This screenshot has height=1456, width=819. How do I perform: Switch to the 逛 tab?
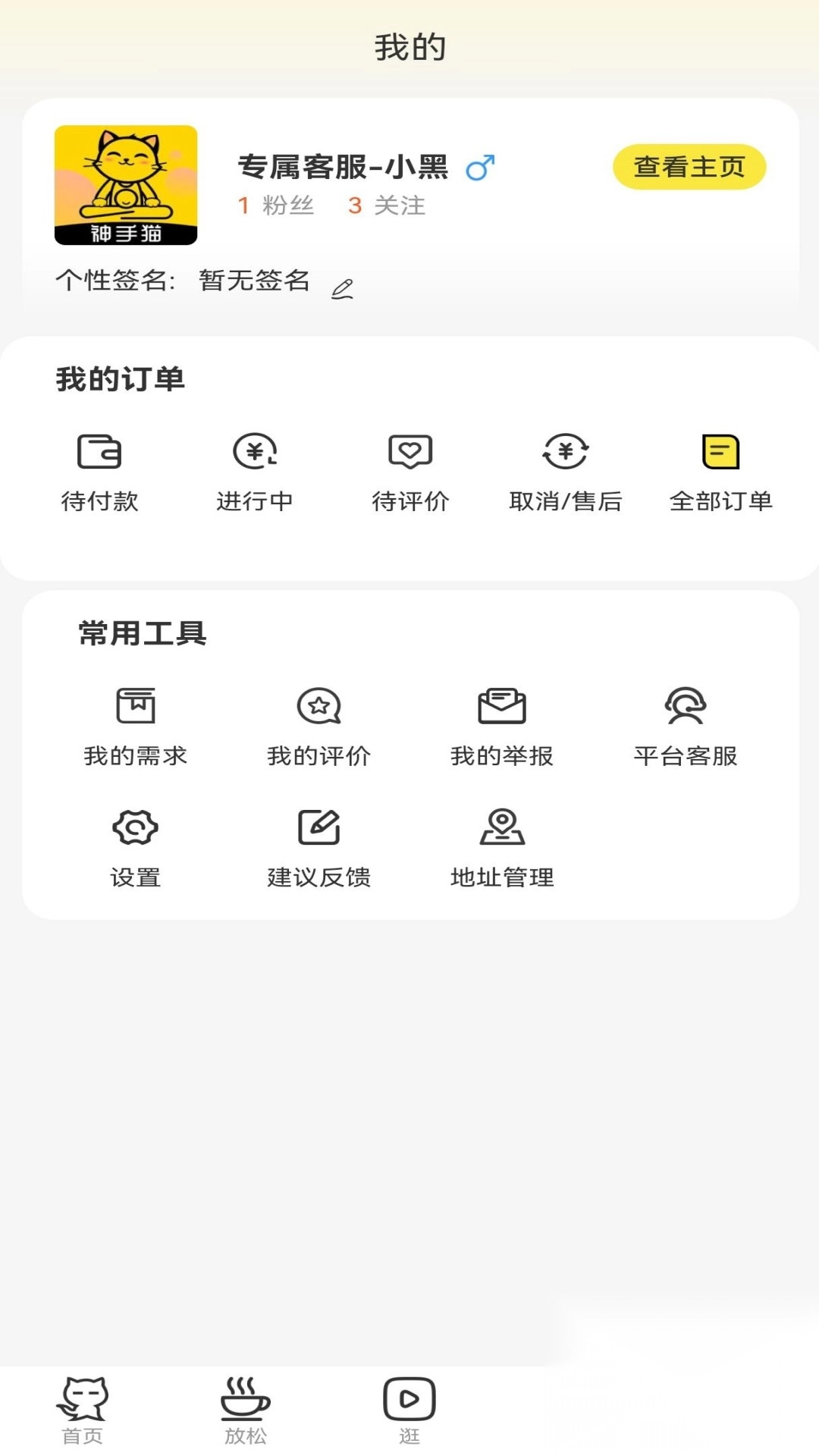[409, 1410]
